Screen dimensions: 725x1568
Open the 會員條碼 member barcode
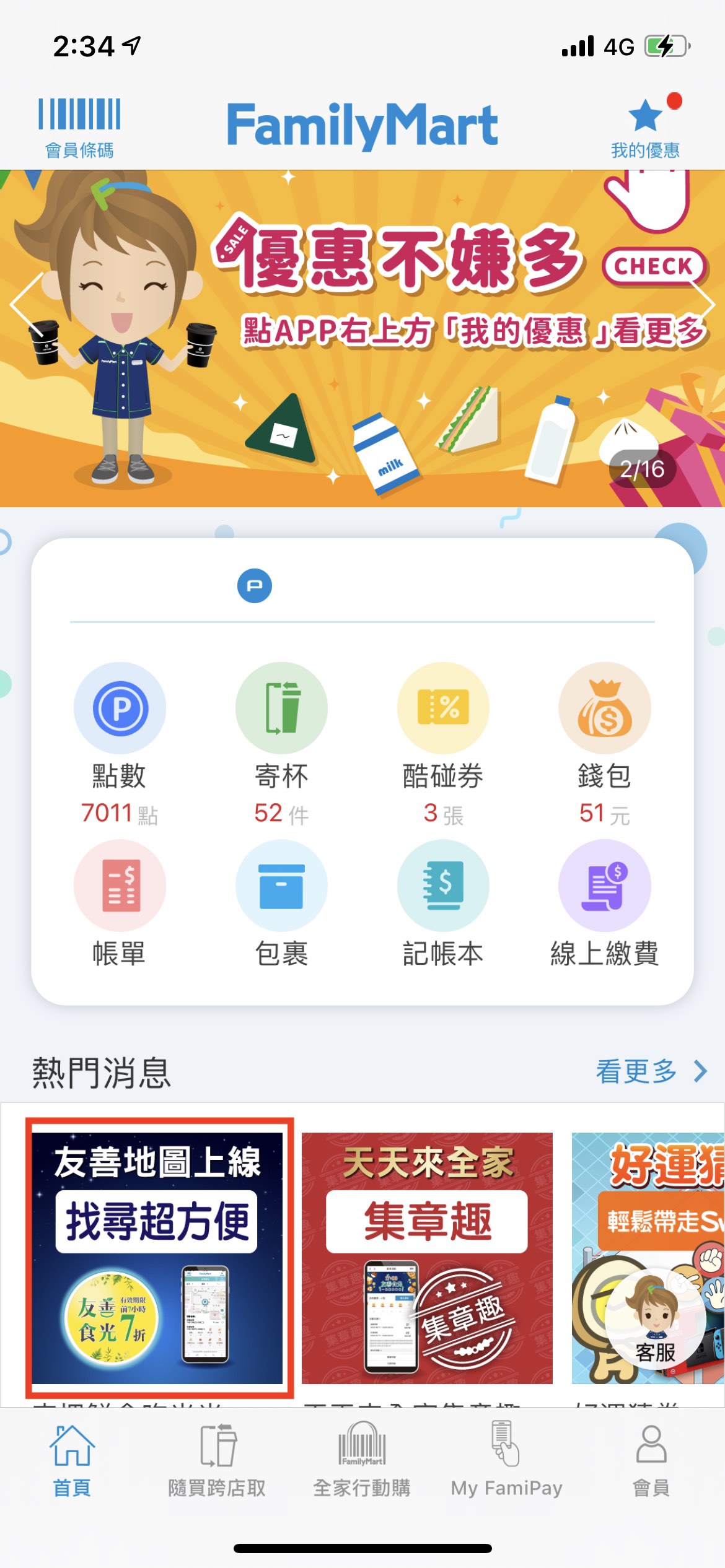click(x=79, y=128)
